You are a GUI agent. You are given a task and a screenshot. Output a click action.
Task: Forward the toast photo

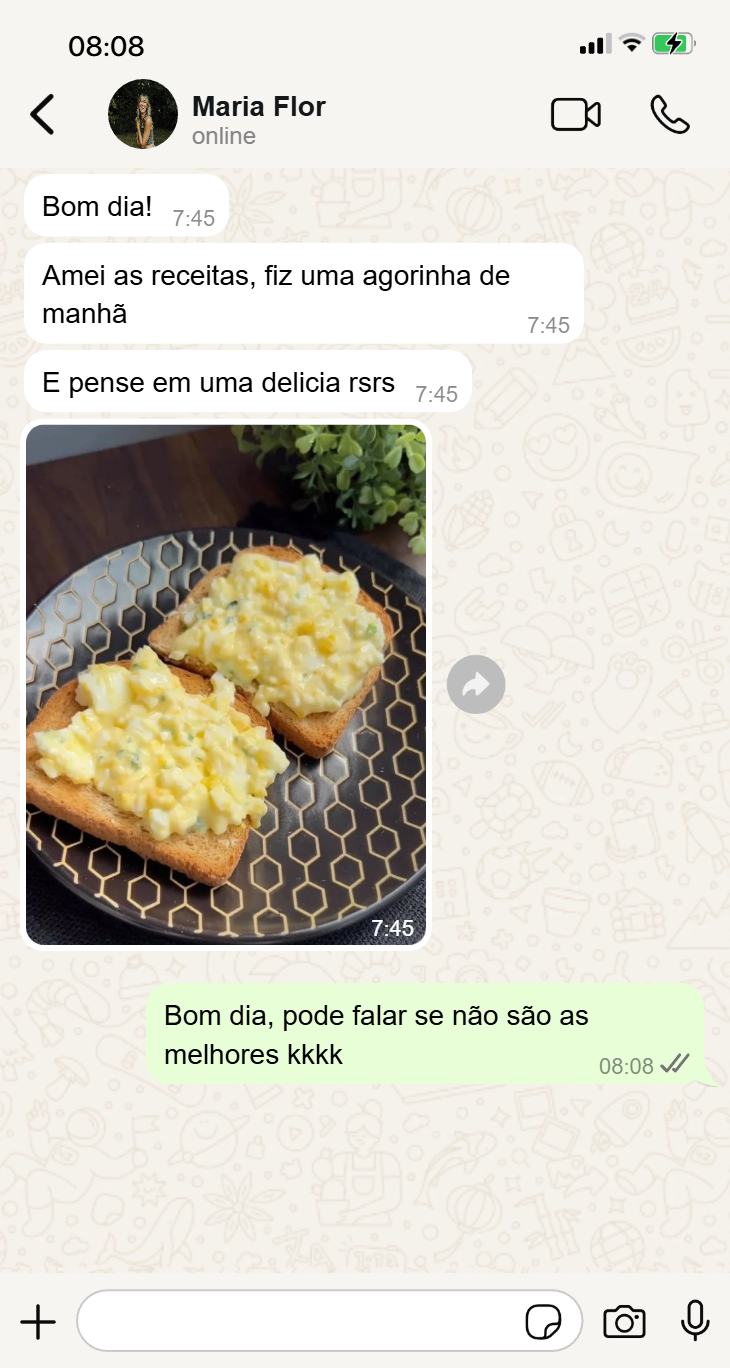coord(476,685)
